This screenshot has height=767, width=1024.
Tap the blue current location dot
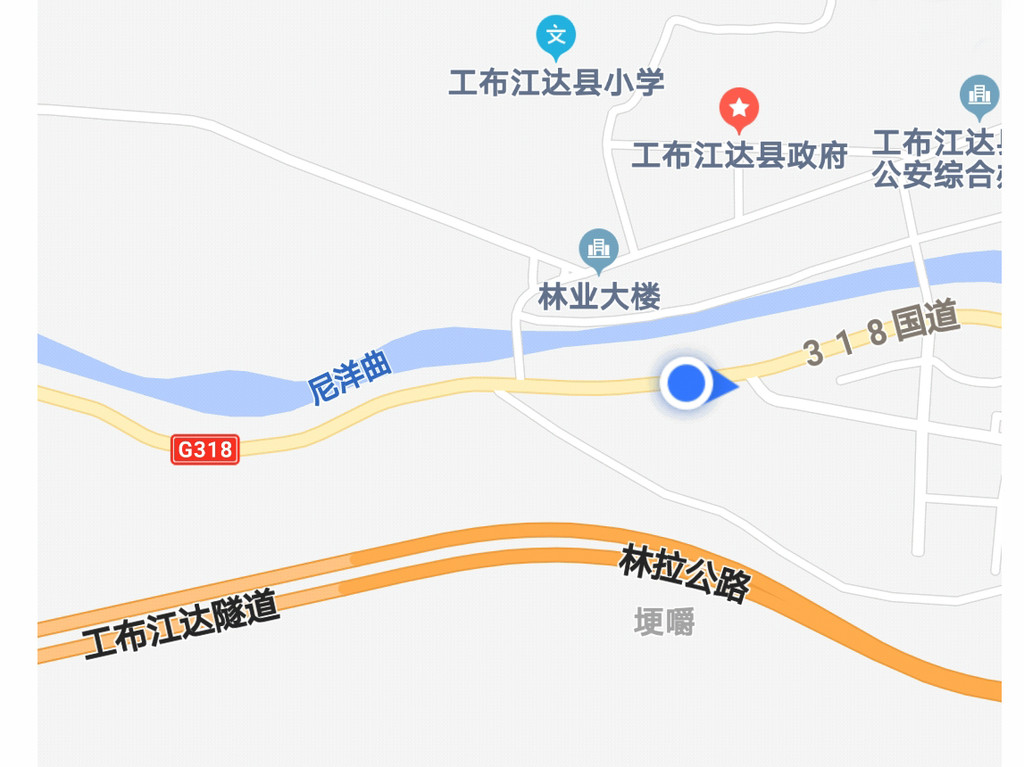(687, 383)
